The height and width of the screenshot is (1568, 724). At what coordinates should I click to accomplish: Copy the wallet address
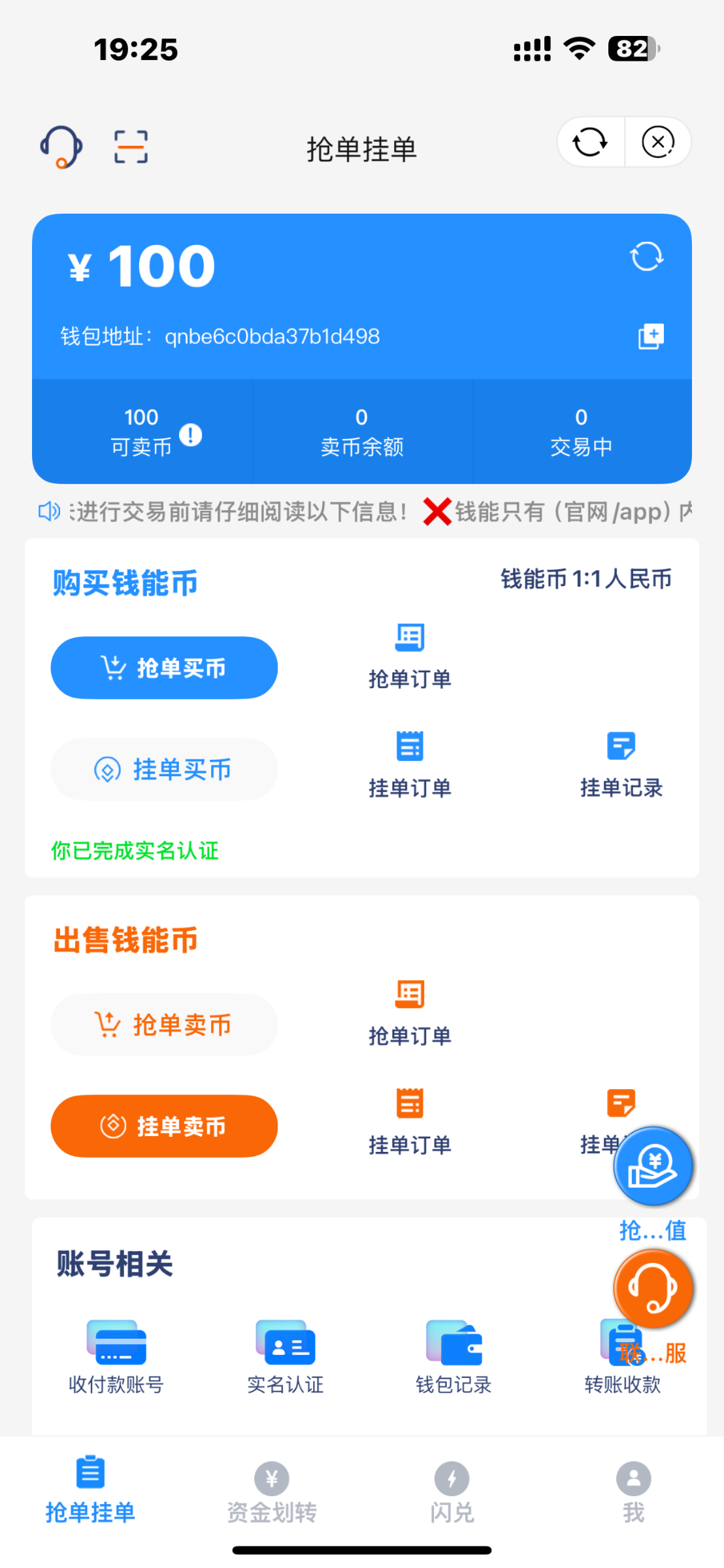pos(651,336)
